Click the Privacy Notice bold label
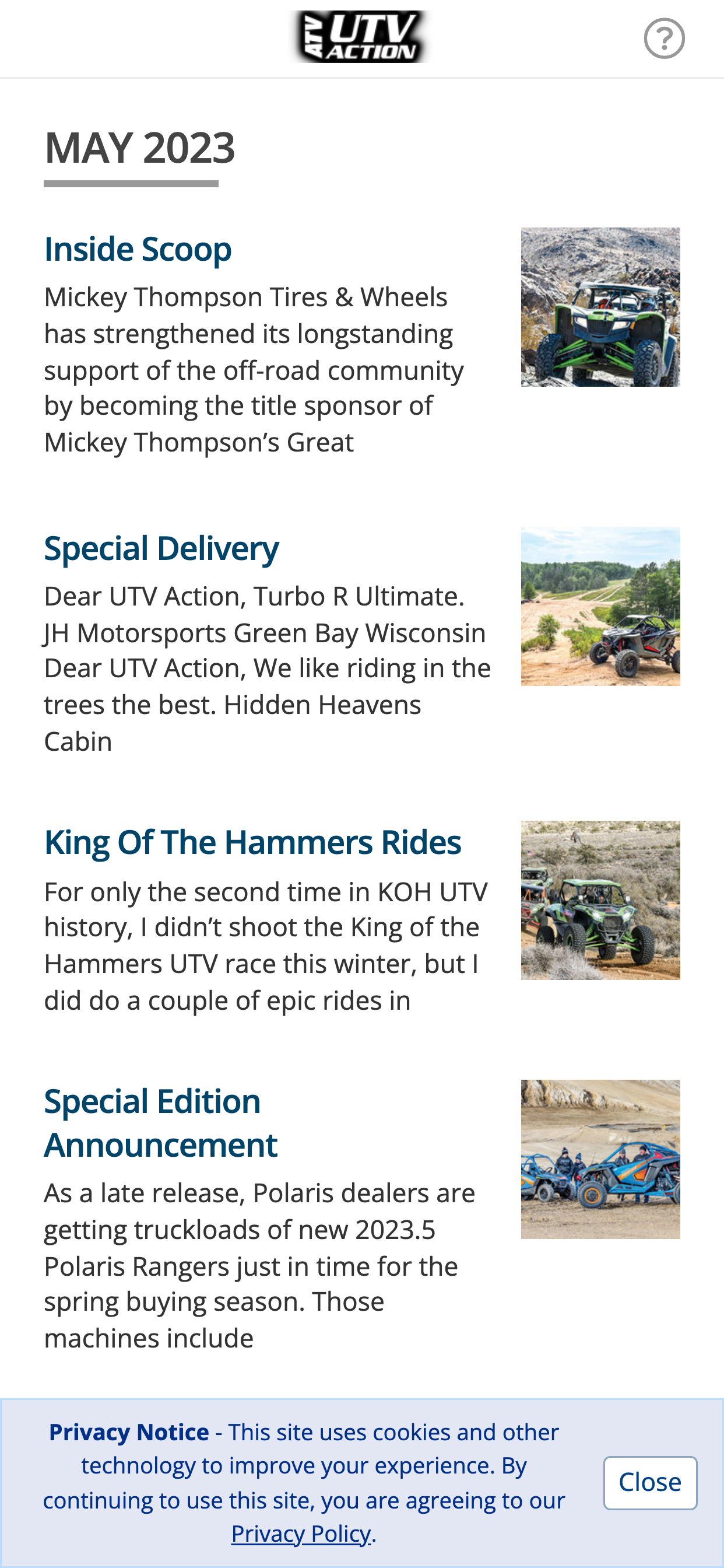The width and height of the screenshot is (724, 1568). (x=128, y=1432)
